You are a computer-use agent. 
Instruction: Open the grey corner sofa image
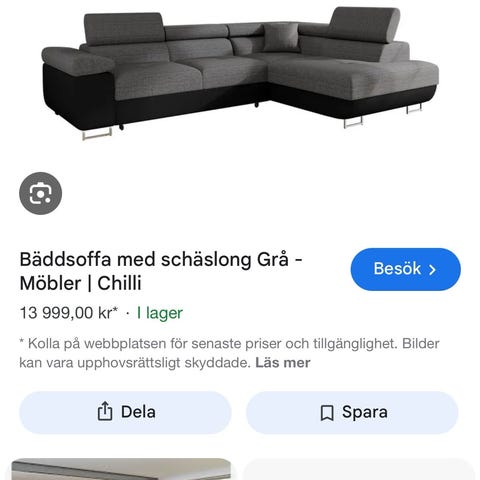point(240,73)
